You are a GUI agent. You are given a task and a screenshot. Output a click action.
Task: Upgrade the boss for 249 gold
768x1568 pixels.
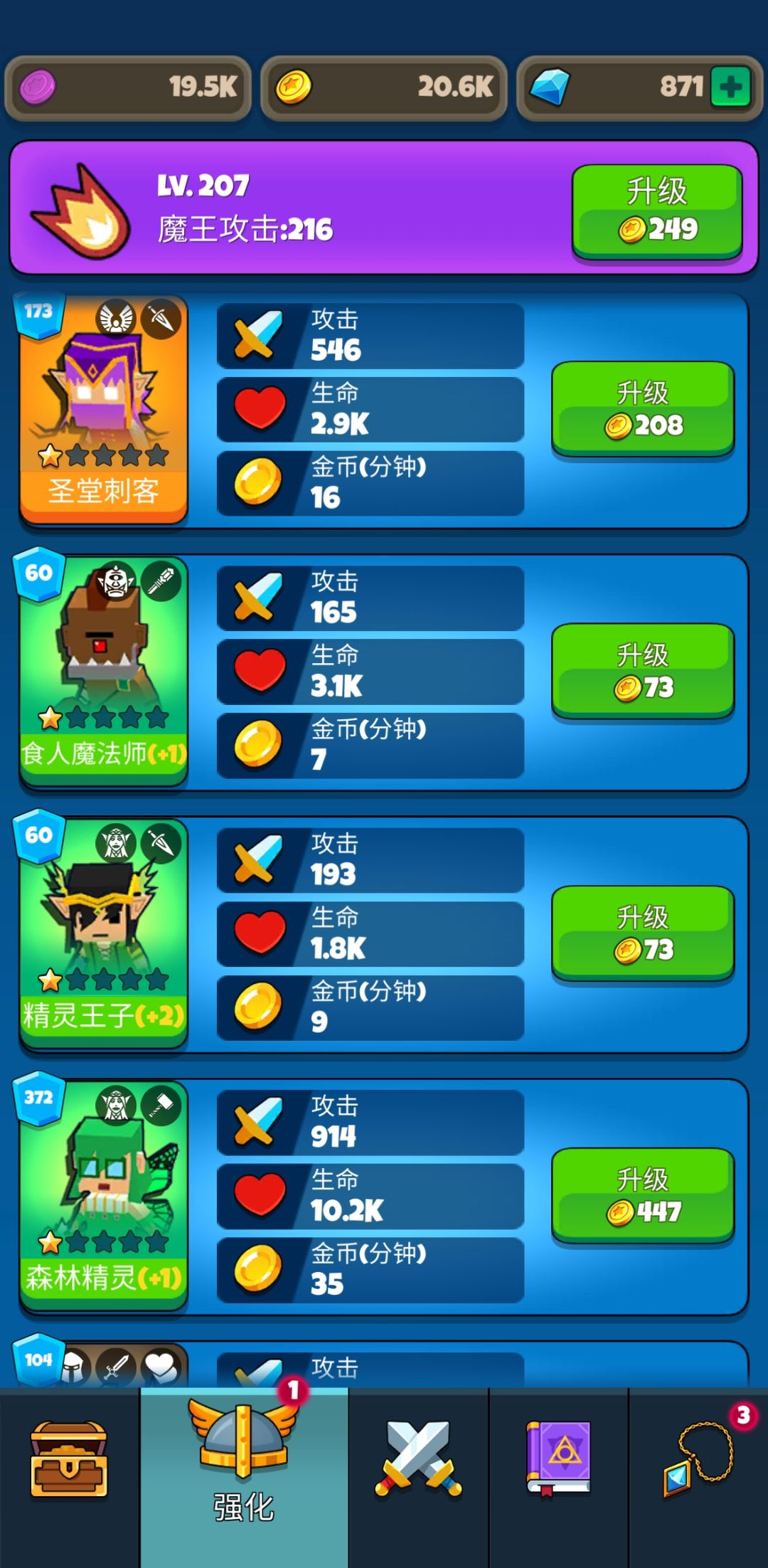click(x=656, y=211)
